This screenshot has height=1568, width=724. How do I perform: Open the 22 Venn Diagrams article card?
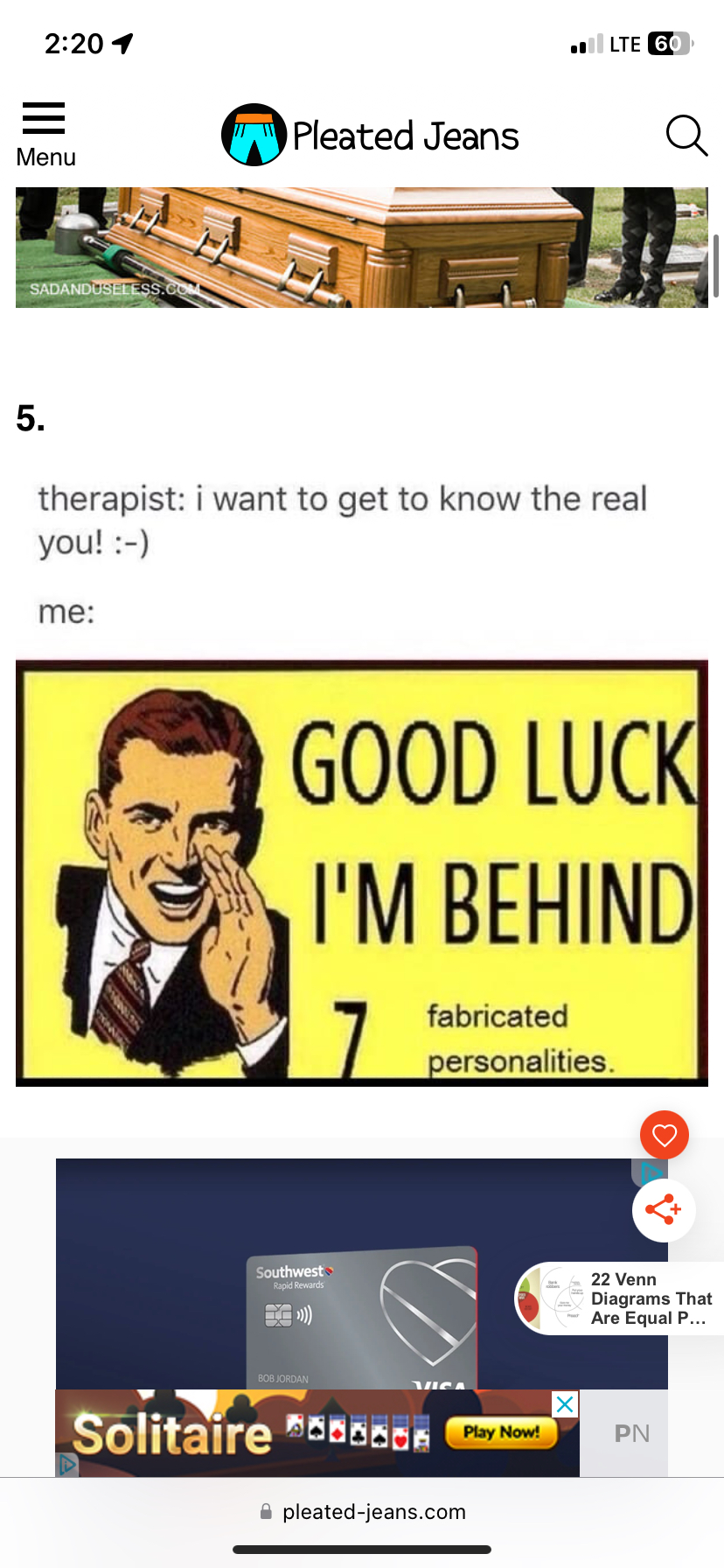621,1298
